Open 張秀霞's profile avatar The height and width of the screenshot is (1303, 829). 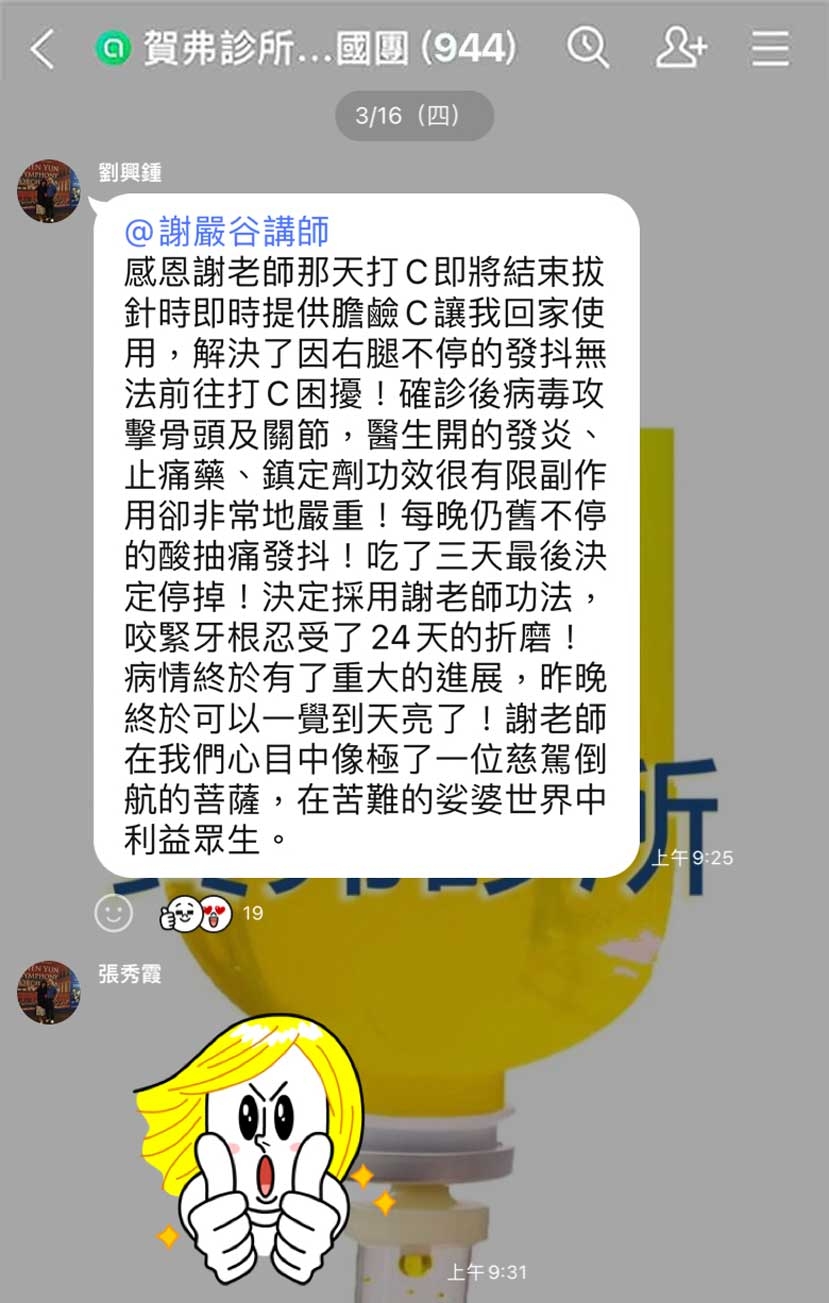[48, 992]
